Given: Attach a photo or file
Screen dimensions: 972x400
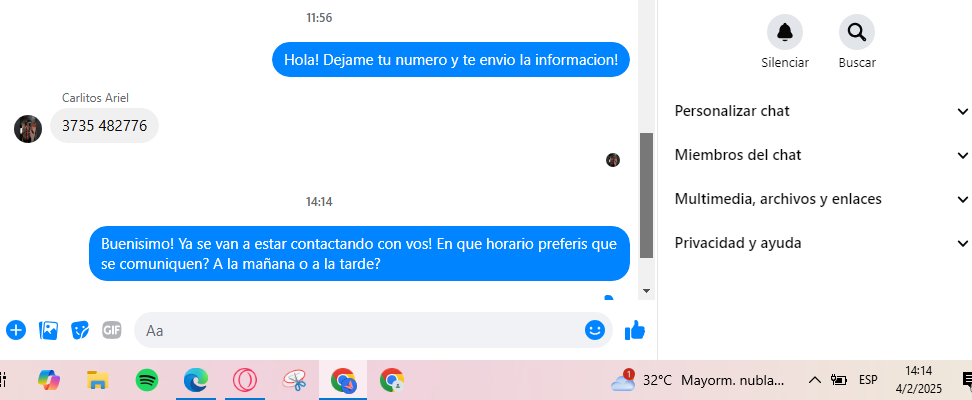Looking at the screenshot, I should point(48,330).
